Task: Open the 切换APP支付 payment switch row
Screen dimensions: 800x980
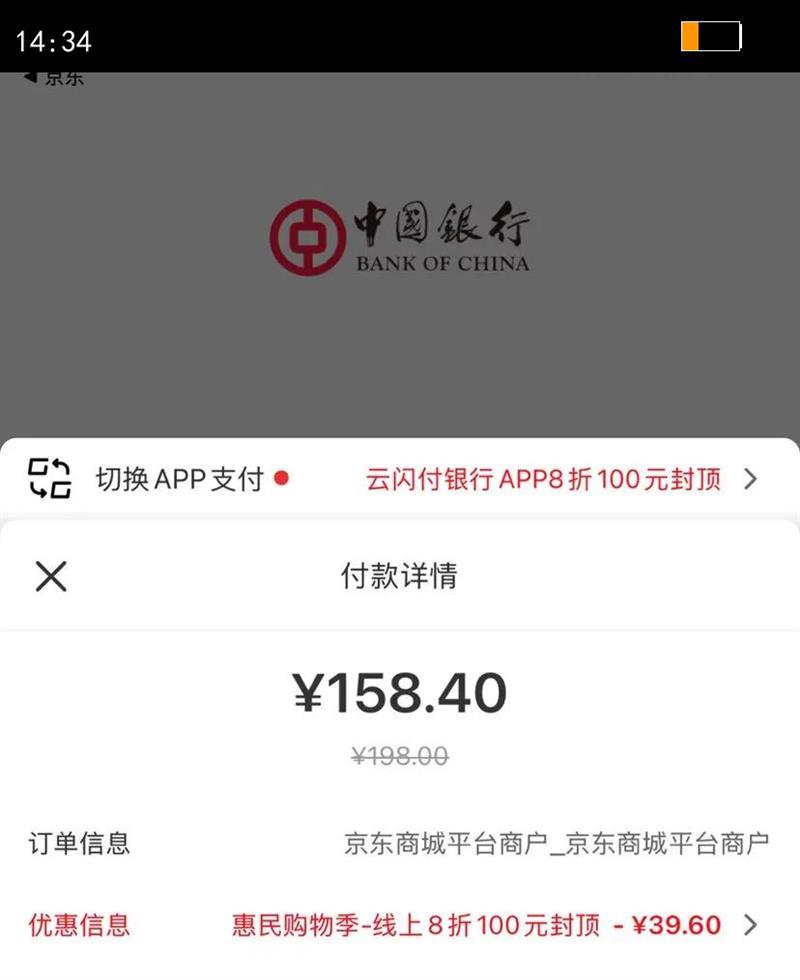Action: [x=400, y=479]
